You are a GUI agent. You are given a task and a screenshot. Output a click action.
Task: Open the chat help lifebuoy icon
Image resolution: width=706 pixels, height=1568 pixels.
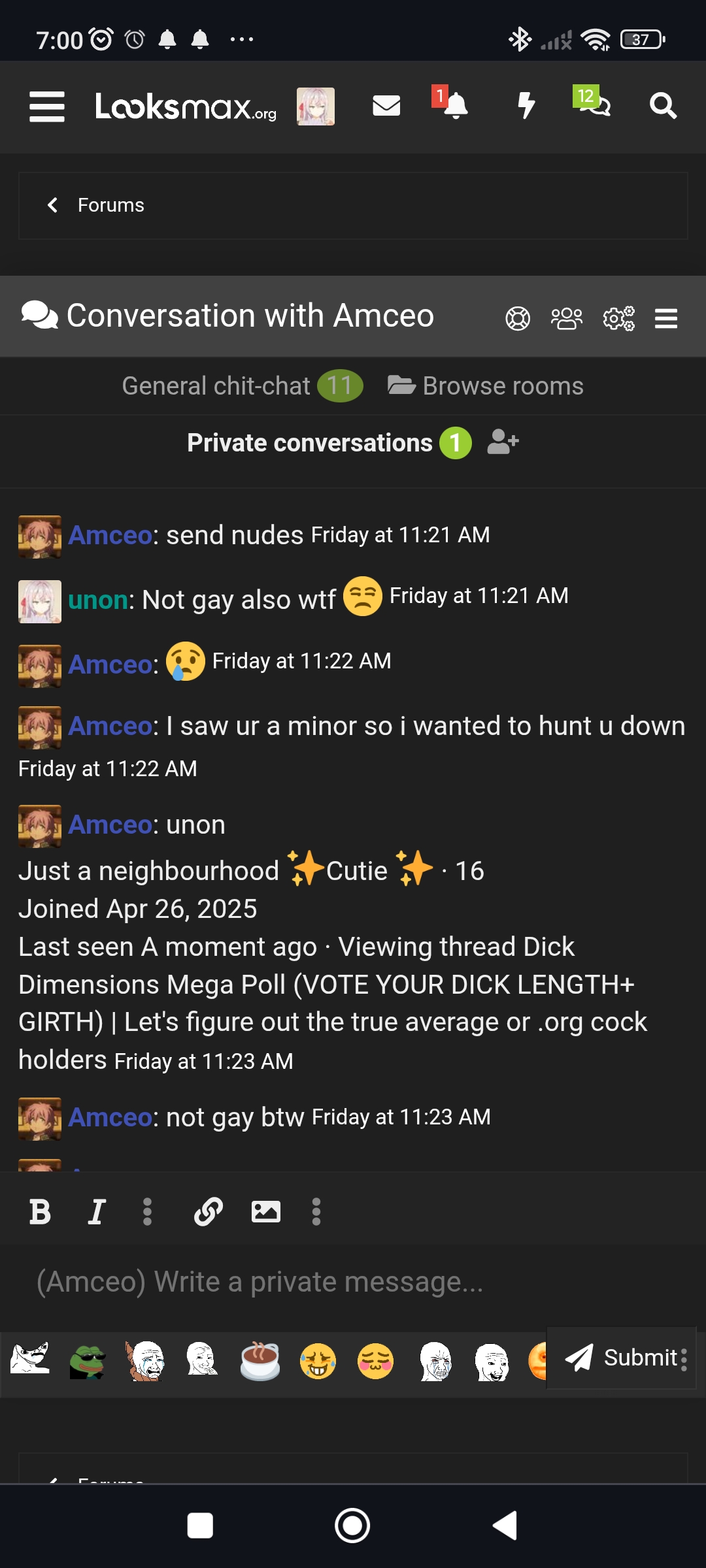coord(518,319)
